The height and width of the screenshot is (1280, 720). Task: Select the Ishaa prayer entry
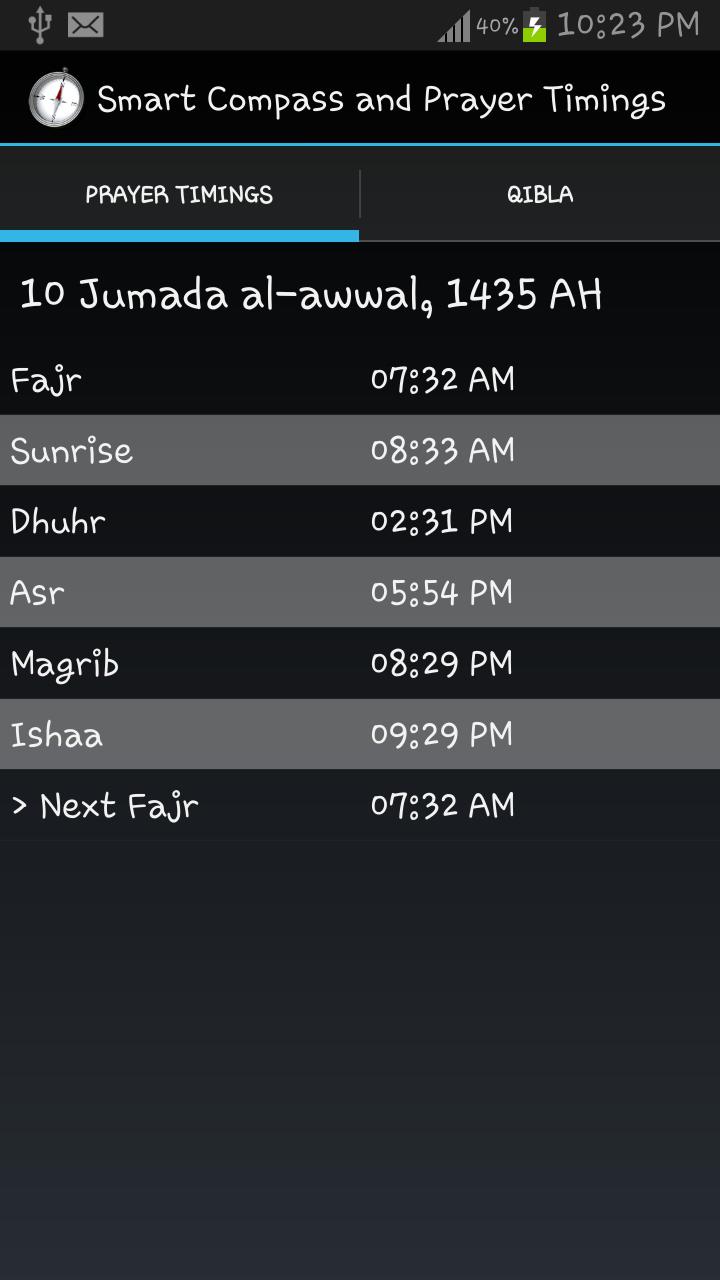[x=360, y=733]
